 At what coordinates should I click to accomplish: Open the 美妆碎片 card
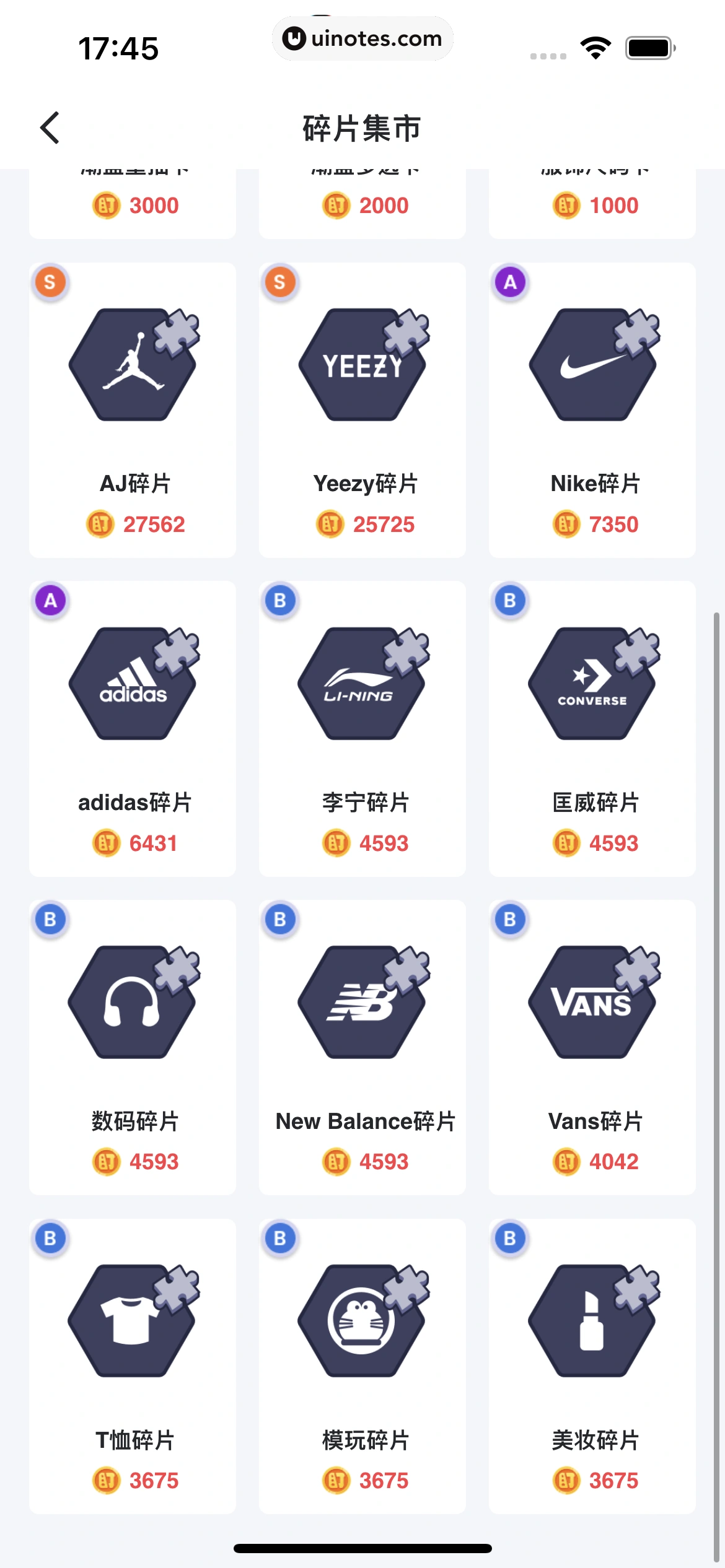592,1366
